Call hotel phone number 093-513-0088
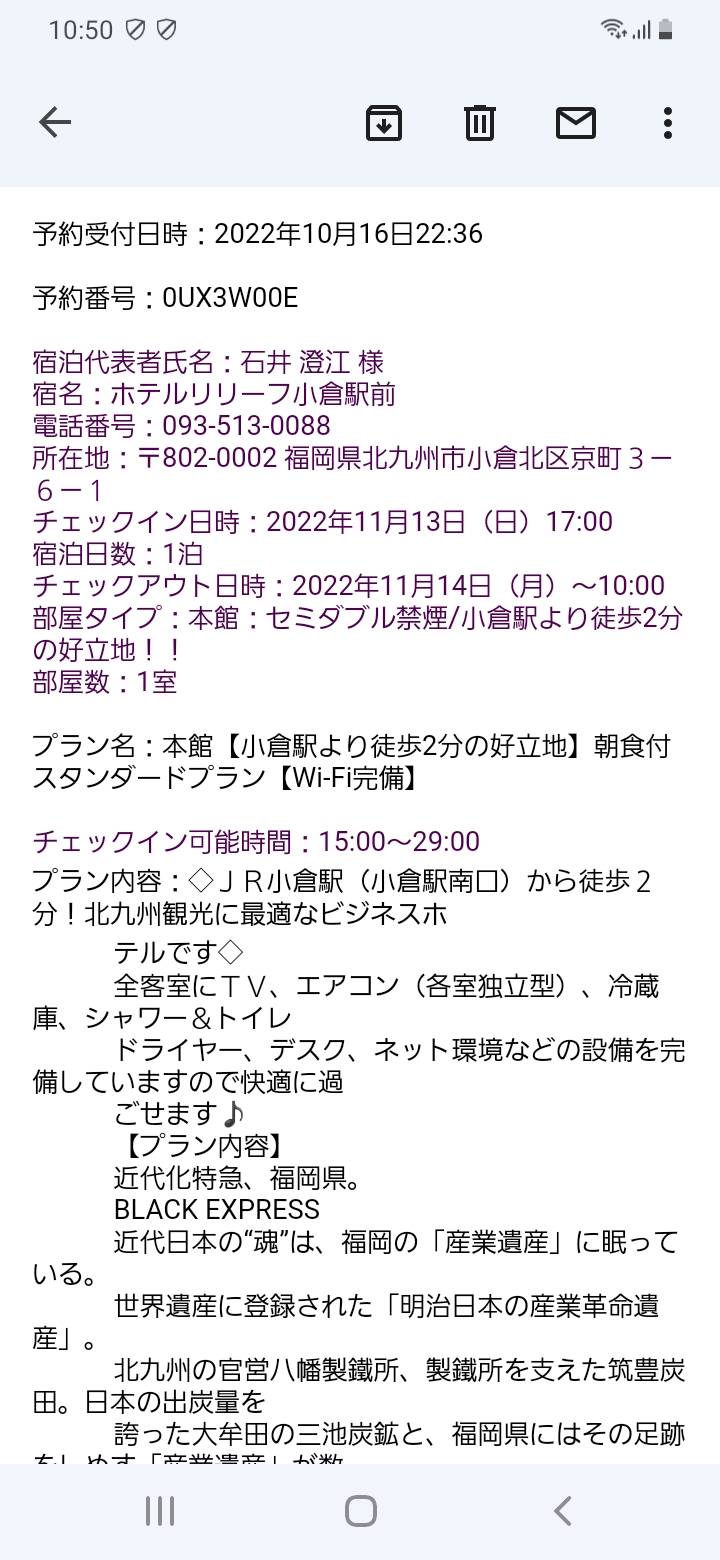This screenshot has width=720, height=1560. (x=246, y=426)
